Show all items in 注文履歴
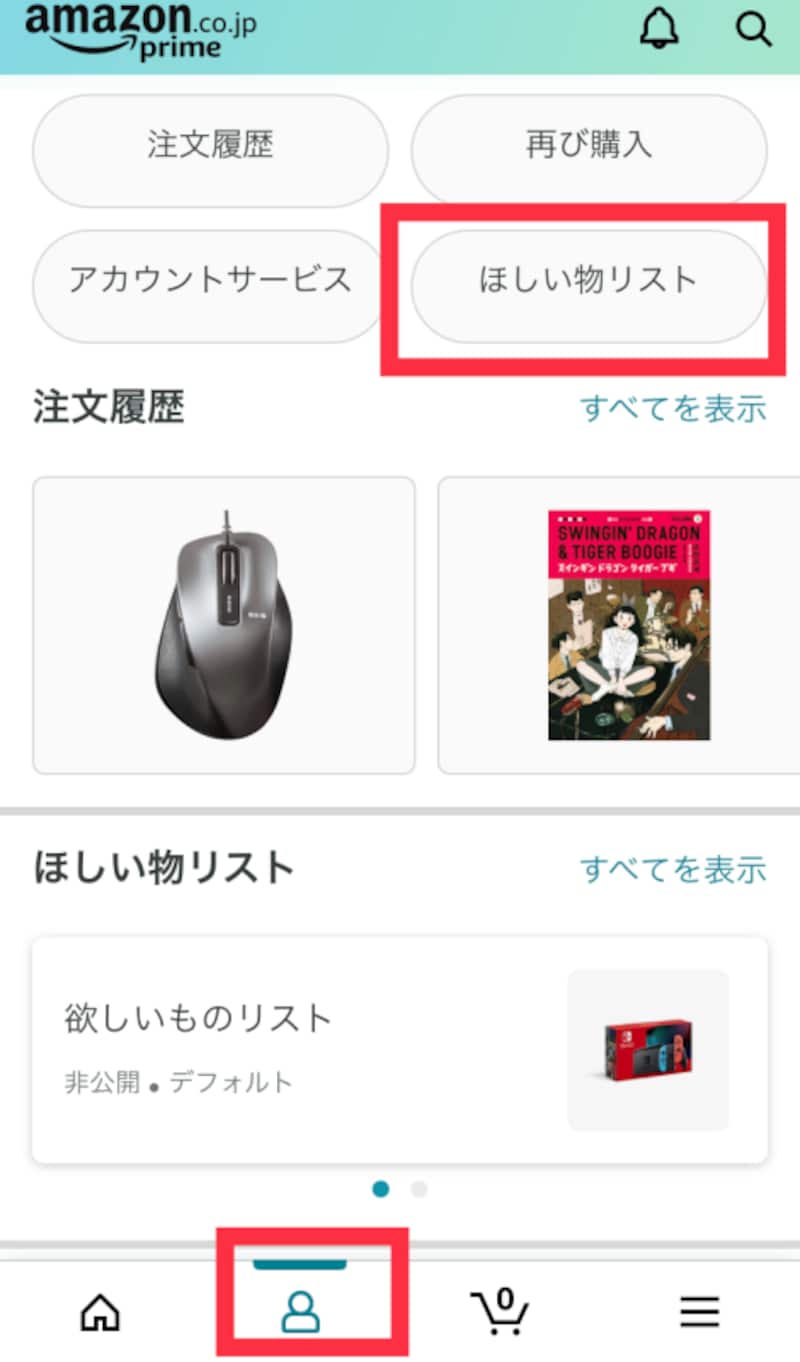Viewport: 800px width, 1362px height. point(673,408)
